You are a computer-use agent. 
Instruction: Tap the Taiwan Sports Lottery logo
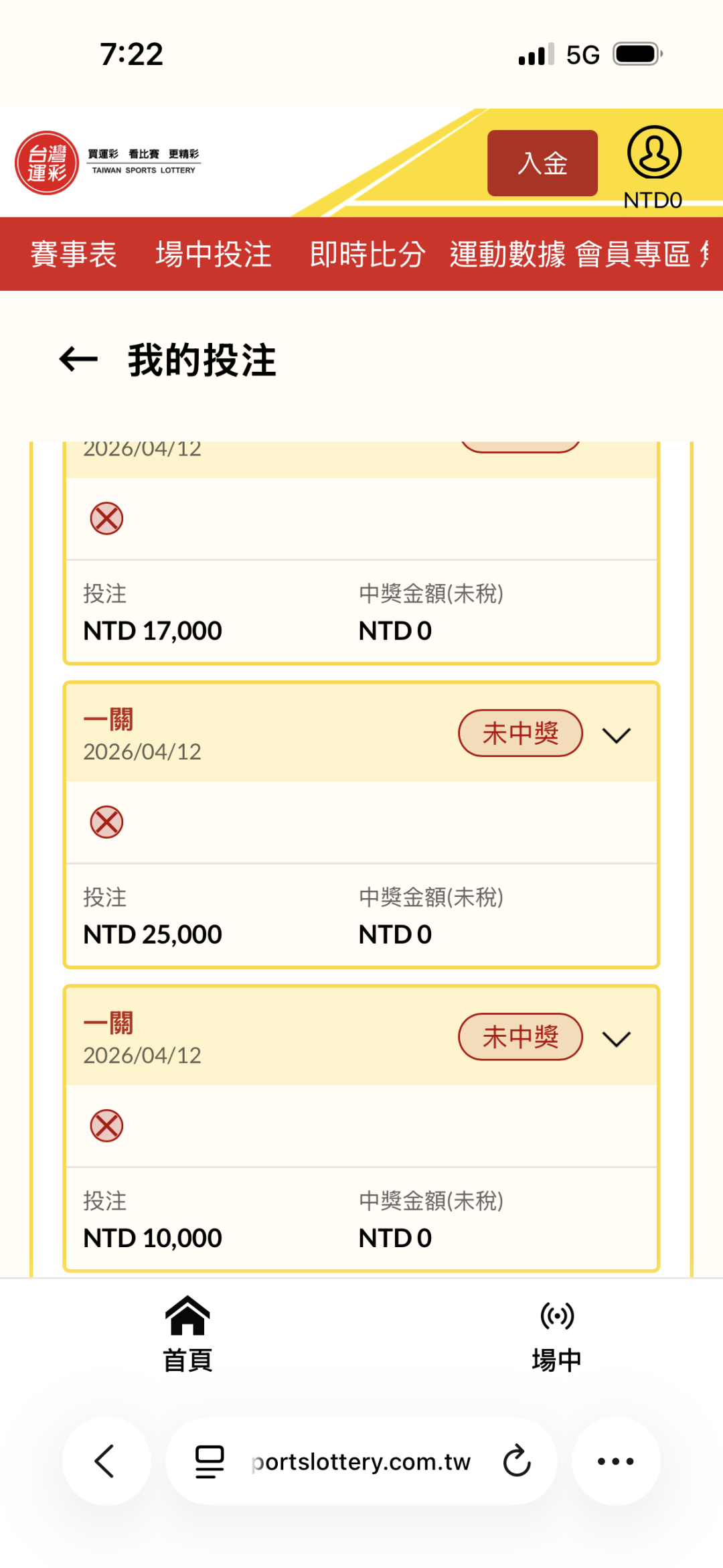(107, 163)
